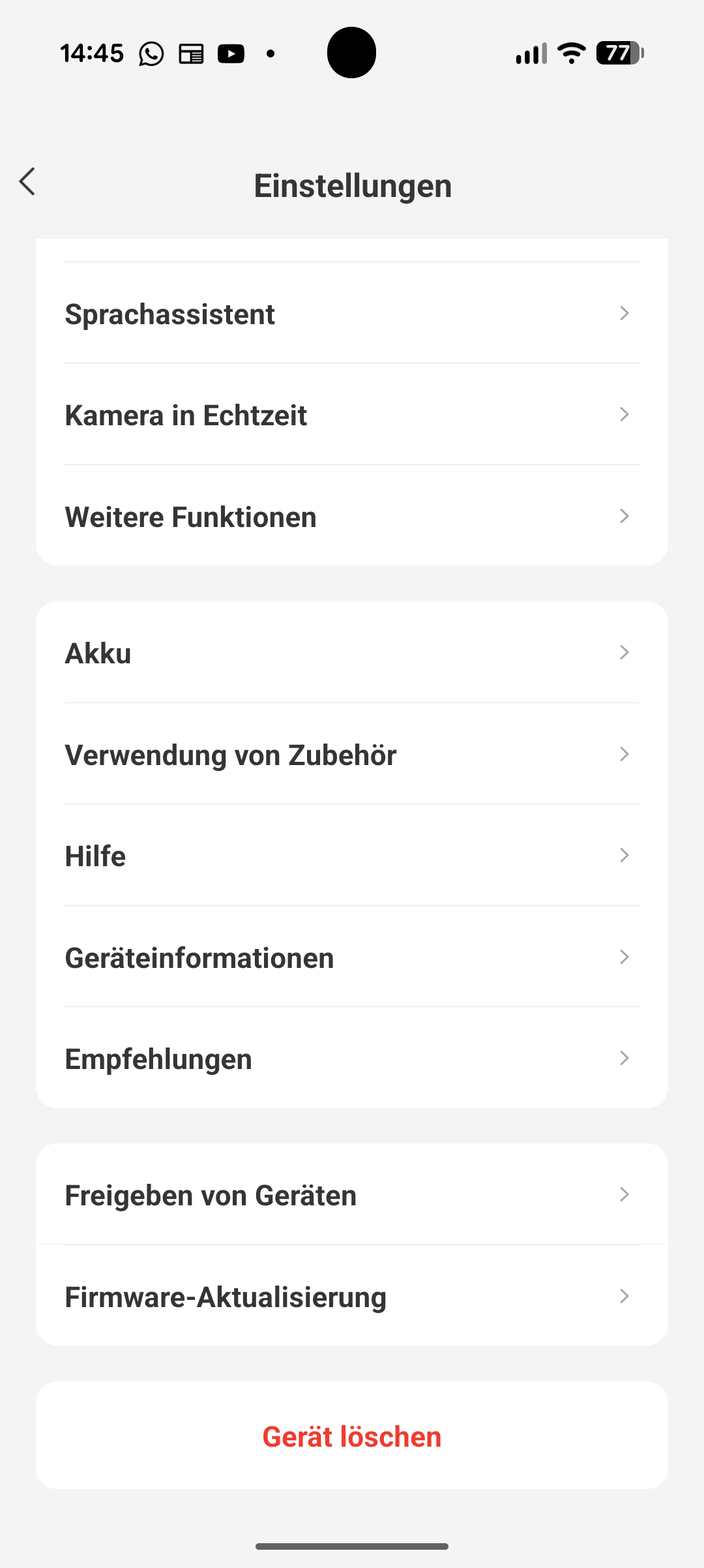Tap the red Gerät löschen button
The height and width of the screenshot is (1568, 704).
(x=352, y=1436)
